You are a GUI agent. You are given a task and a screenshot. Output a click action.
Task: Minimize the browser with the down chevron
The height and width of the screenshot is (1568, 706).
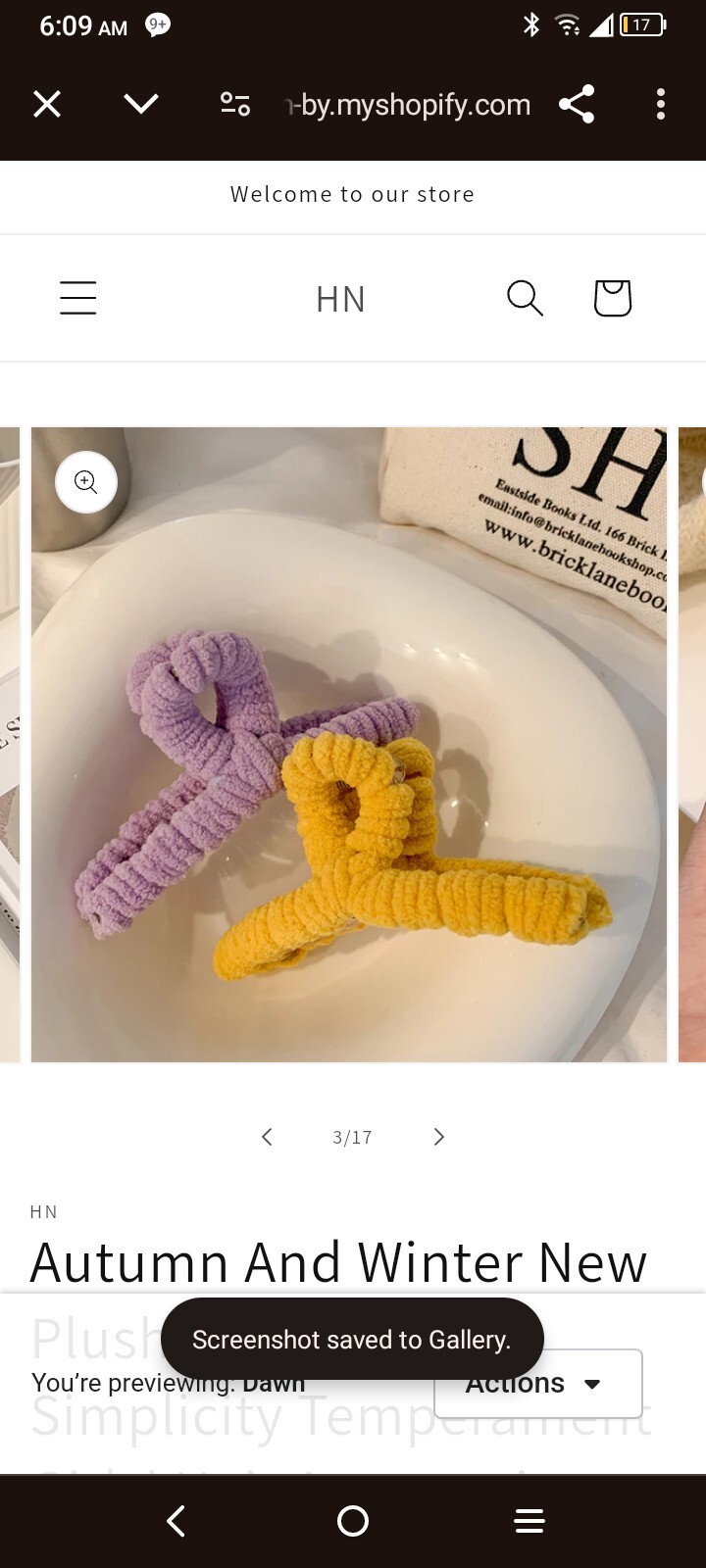click(141, 104)
